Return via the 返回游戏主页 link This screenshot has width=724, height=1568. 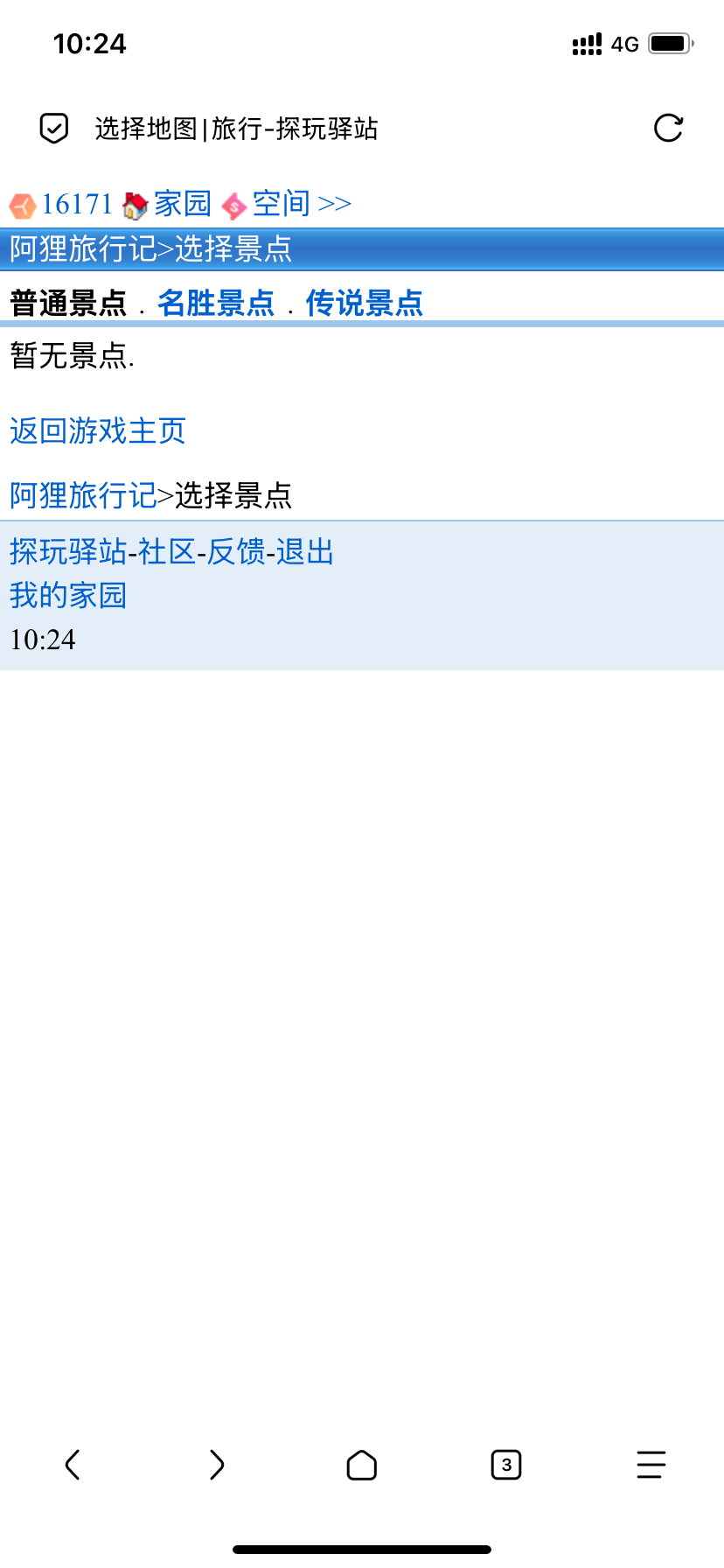click(98, 430)
